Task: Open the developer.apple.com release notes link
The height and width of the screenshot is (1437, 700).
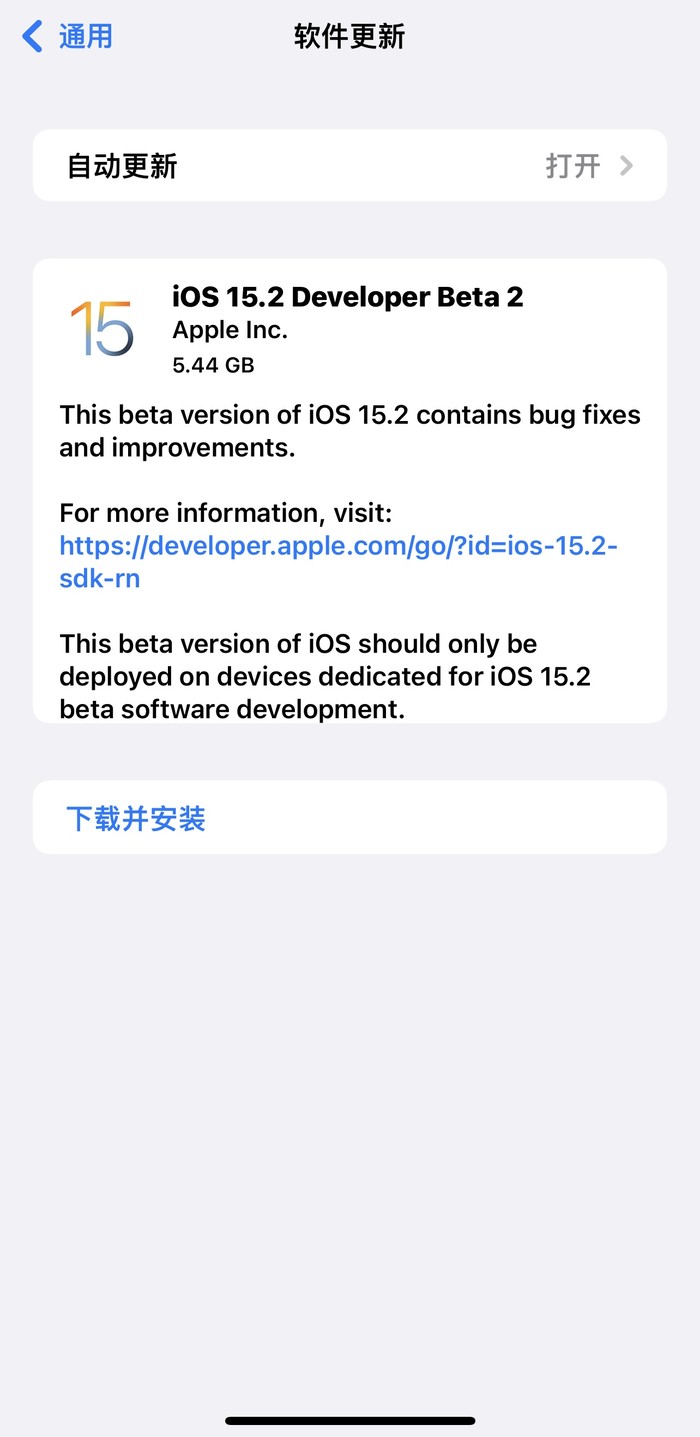Action: tap(338, 547)
